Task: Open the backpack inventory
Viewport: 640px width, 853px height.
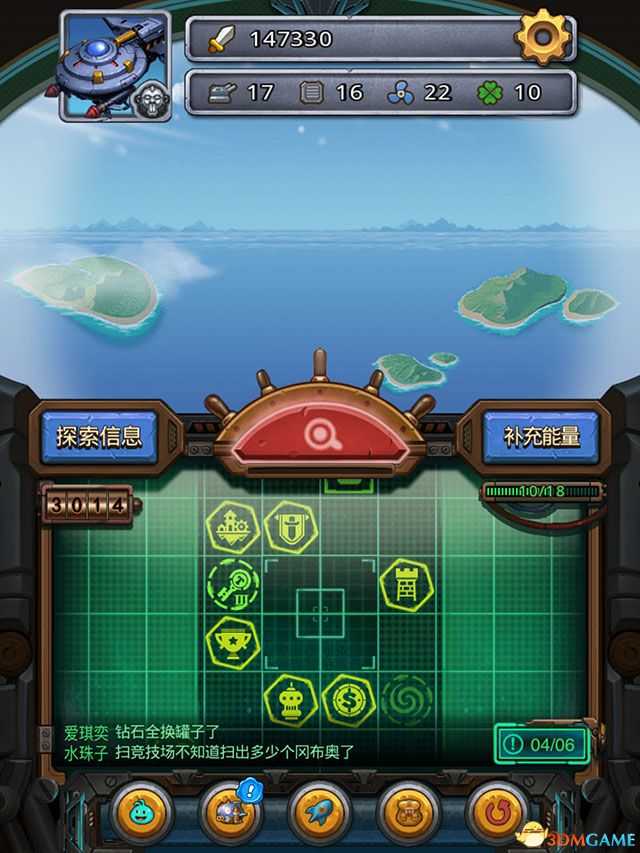Action: click(x=408, y=811)
